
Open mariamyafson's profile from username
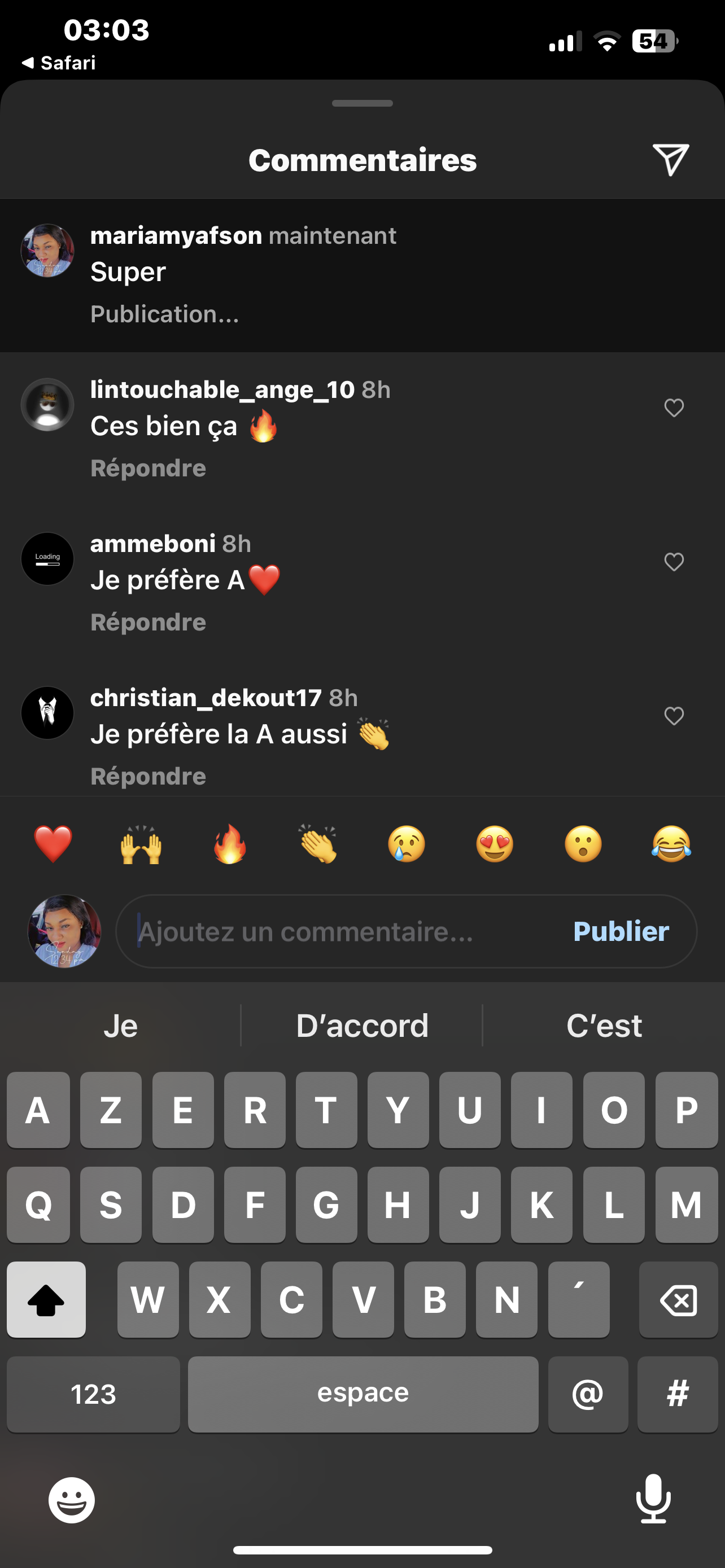point(176,235)
